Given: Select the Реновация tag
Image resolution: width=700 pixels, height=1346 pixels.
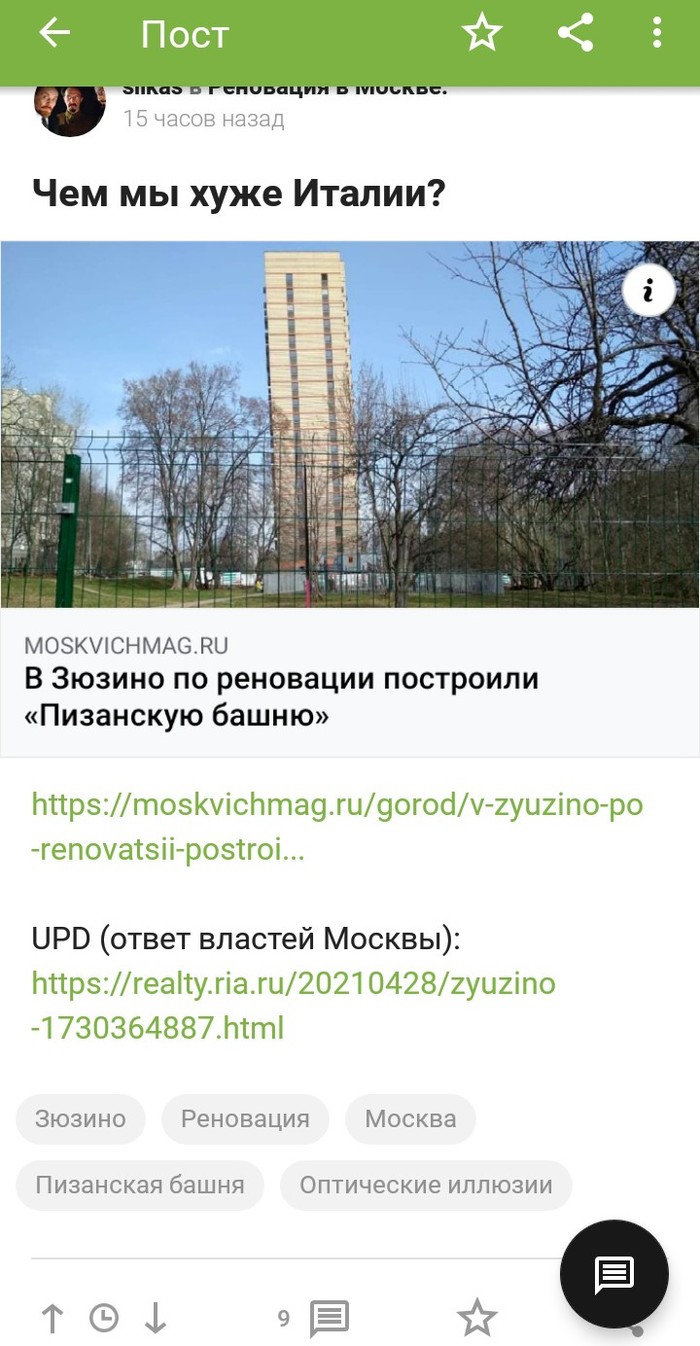Looking at the screenshot, I should (245, 1119).
